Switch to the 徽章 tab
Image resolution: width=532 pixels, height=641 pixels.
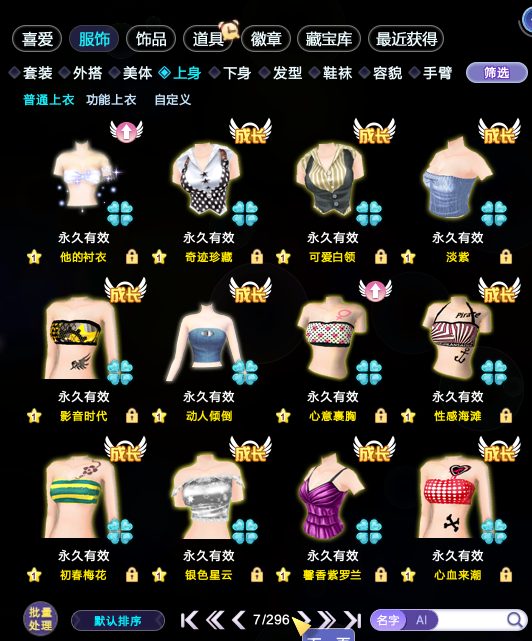tap(266, 39)
